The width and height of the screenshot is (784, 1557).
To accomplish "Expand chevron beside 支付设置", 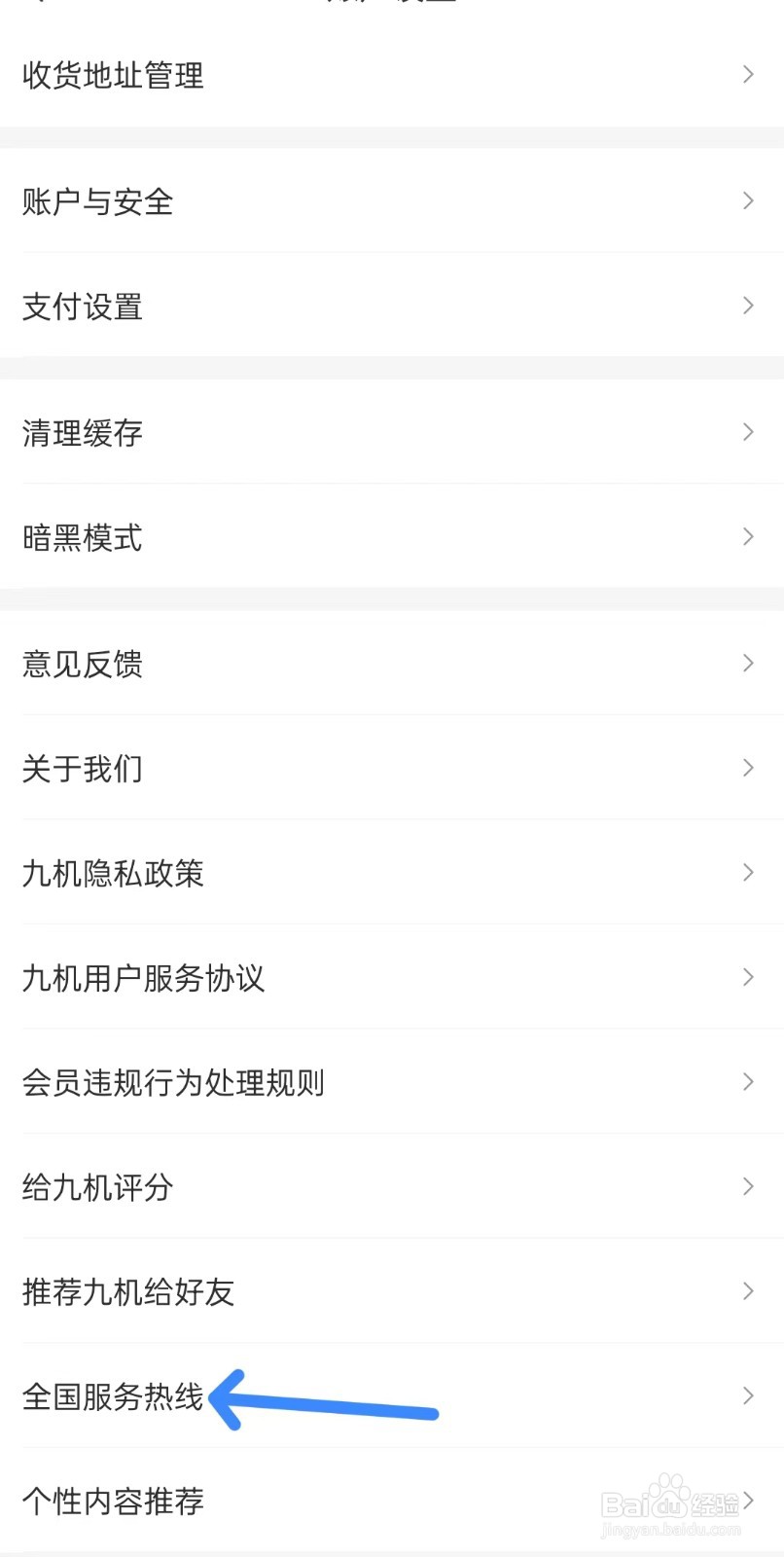I will pyautogui.click(x=747, y=306).
